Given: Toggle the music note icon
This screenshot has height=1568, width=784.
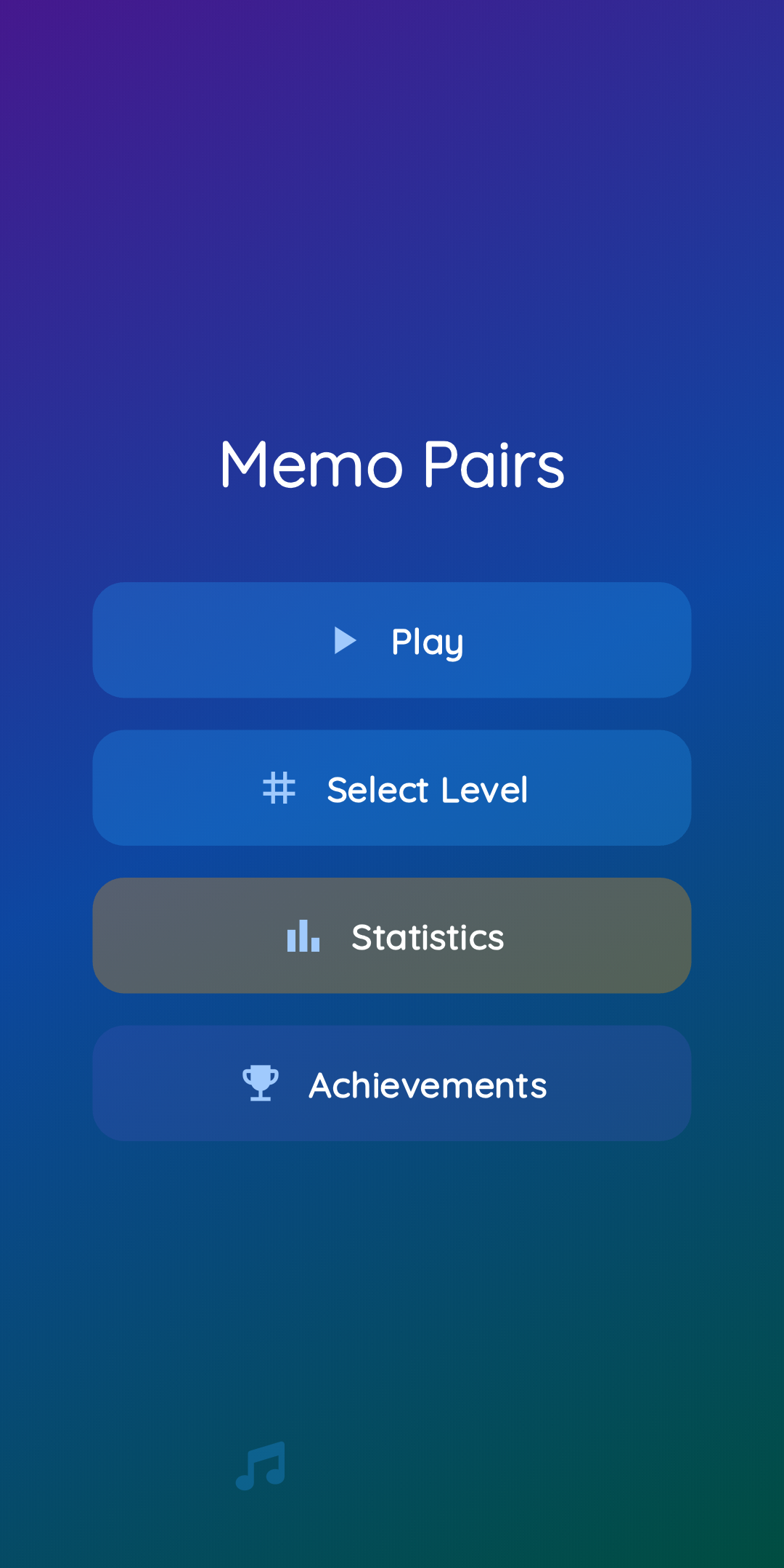Looking at the screenshot, I should 261,1466.
